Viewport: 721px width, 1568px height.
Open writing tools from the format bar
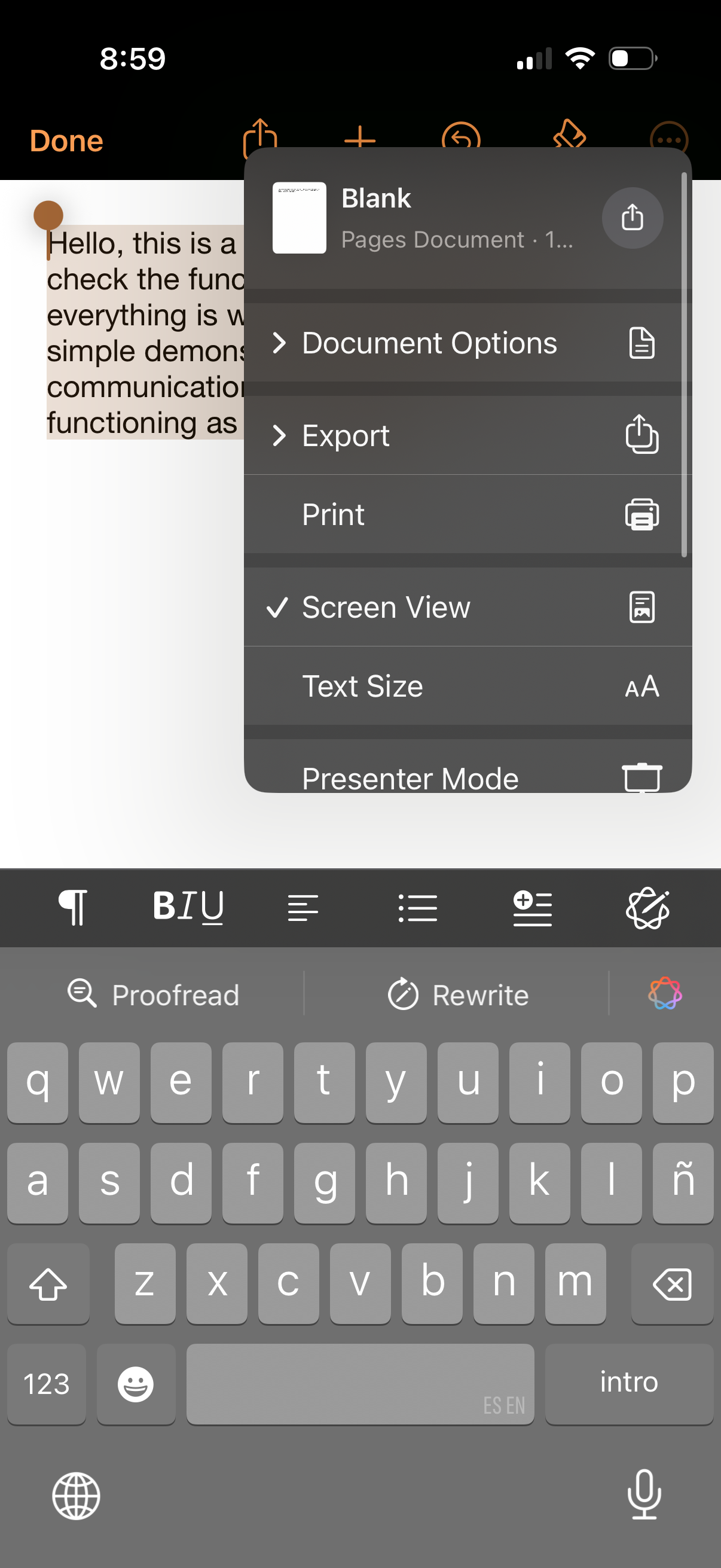pos(647,908)
